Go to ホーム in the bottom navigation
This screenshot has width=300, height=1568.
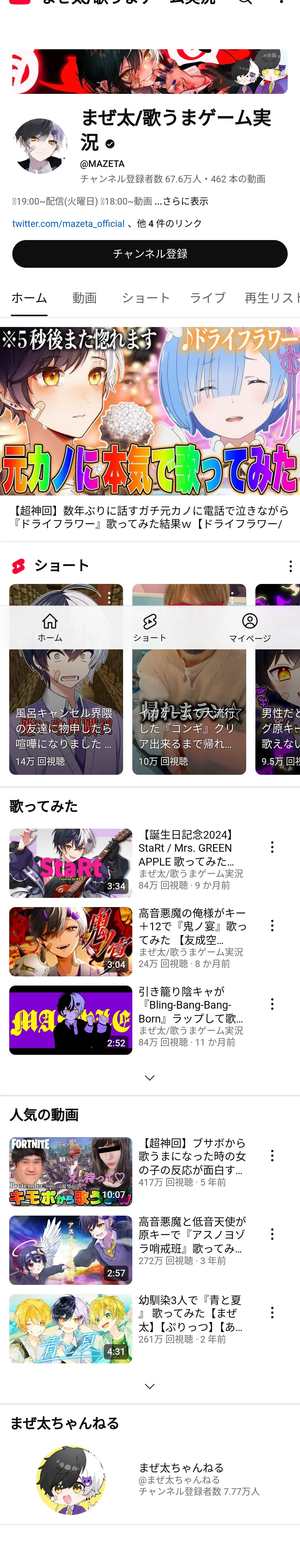click(x=50, y=627)
